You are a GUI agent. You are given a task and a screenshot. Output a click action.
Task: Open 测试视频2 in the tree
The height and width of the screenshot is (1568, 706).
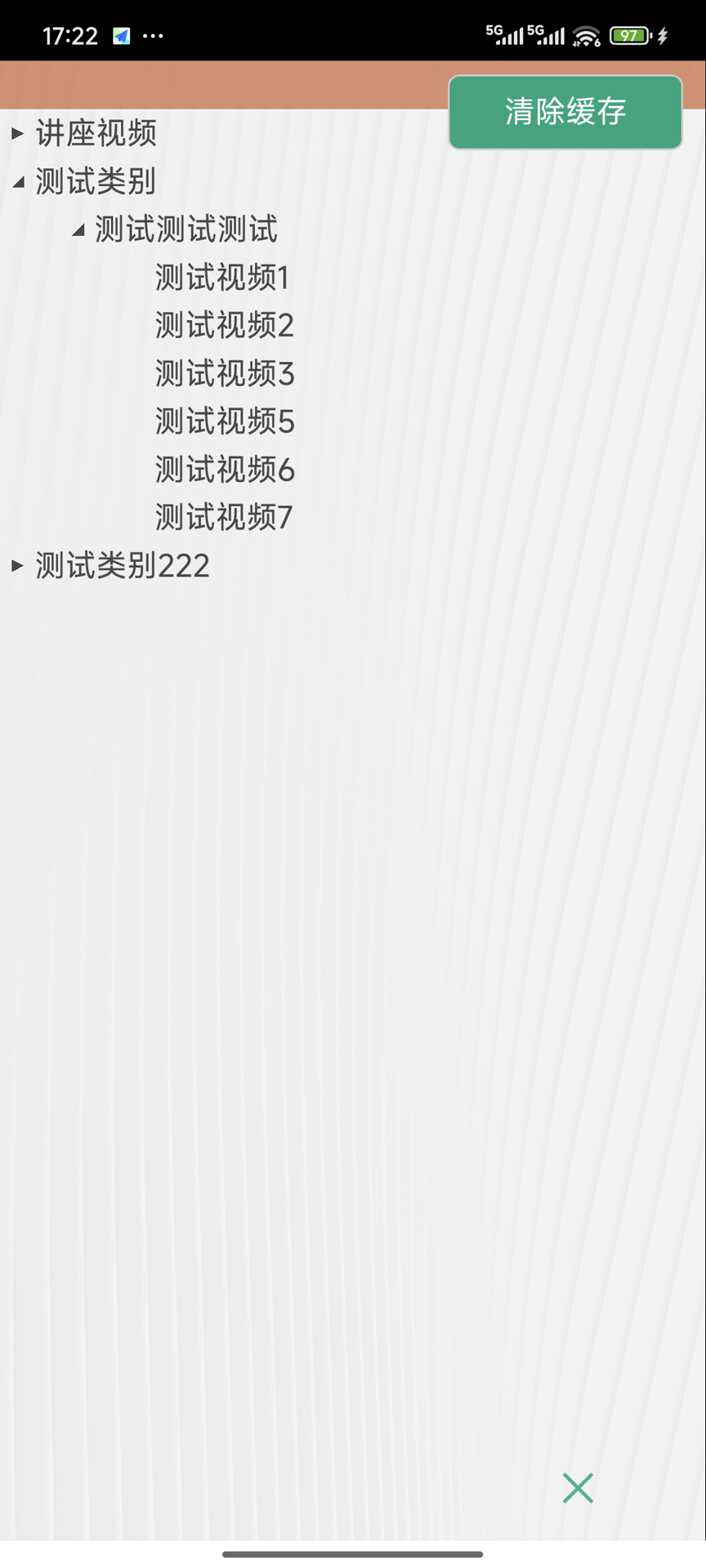click(223, 326)
